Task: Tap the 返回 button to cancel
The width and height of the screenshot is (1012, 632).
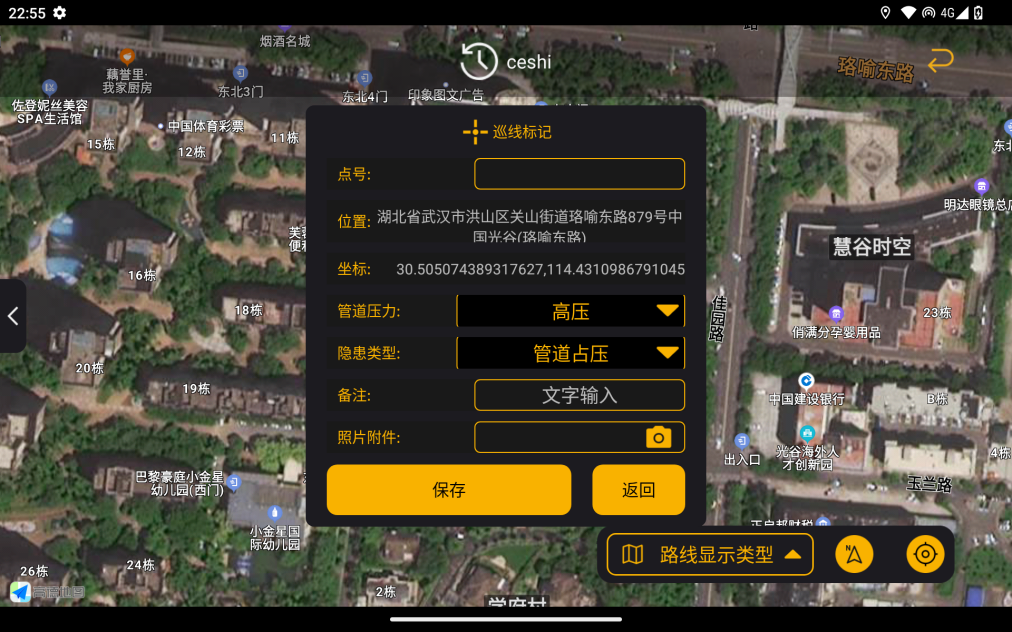Action: pos(638,490)
